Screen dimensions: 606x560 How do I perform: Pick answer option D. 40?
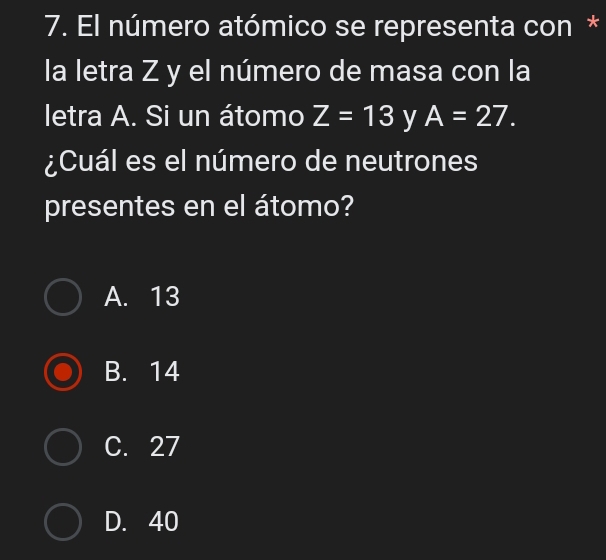point(64,521)
